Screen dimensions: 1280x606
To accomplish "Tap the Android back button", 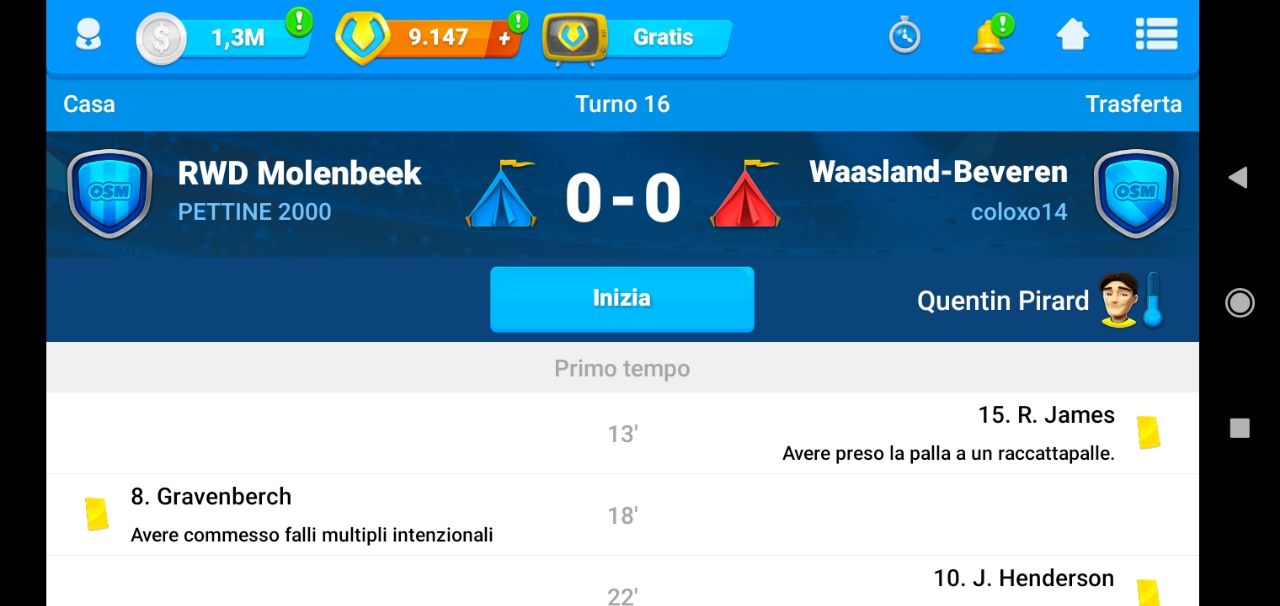I will click(x=1238, y=178).
